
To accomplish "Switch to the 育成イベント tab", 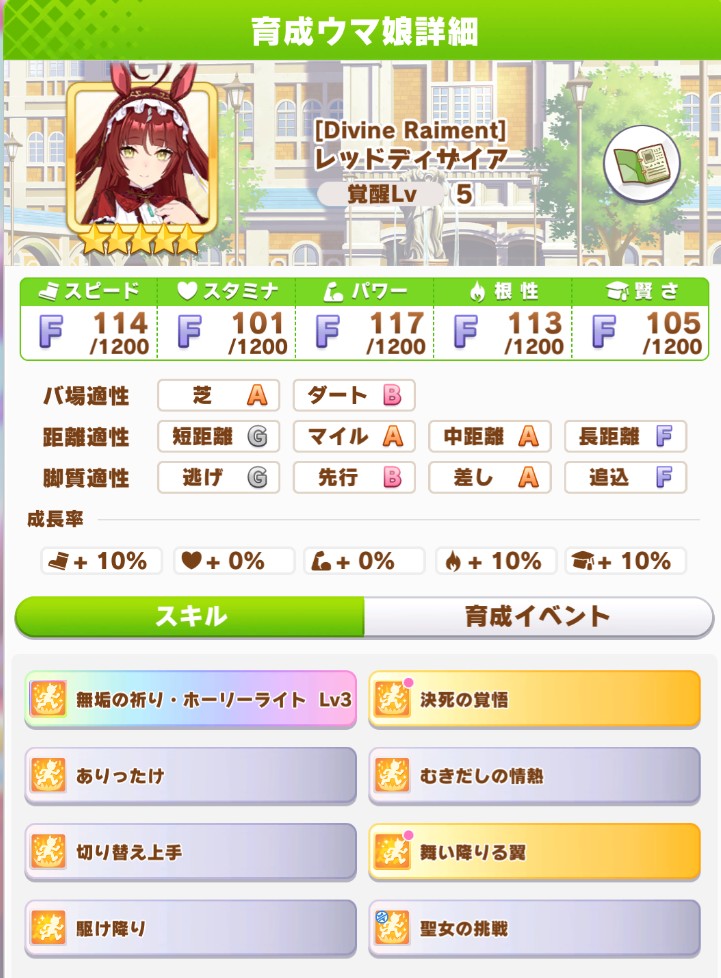I will 538,616.
